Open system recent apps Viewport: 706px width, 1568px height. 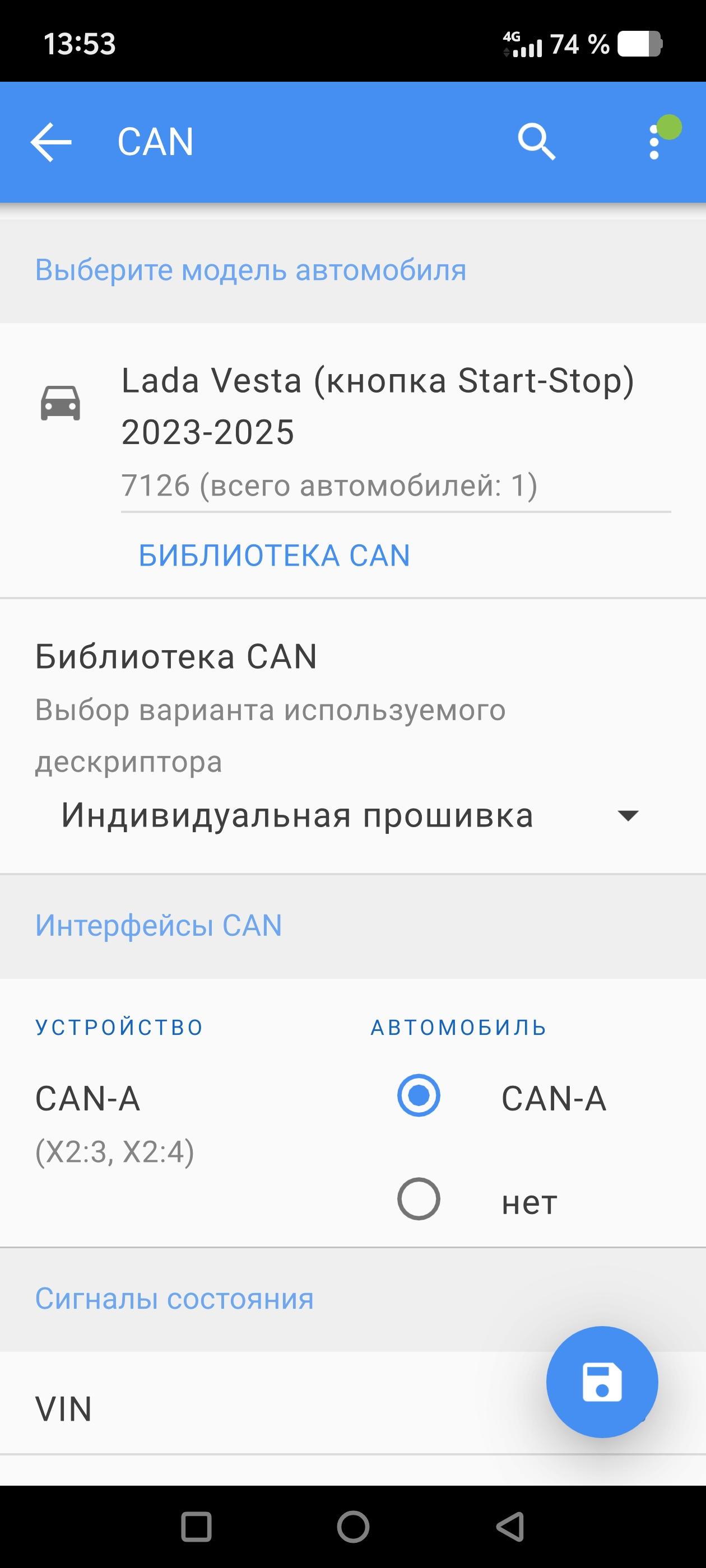tap(196, 1527)
